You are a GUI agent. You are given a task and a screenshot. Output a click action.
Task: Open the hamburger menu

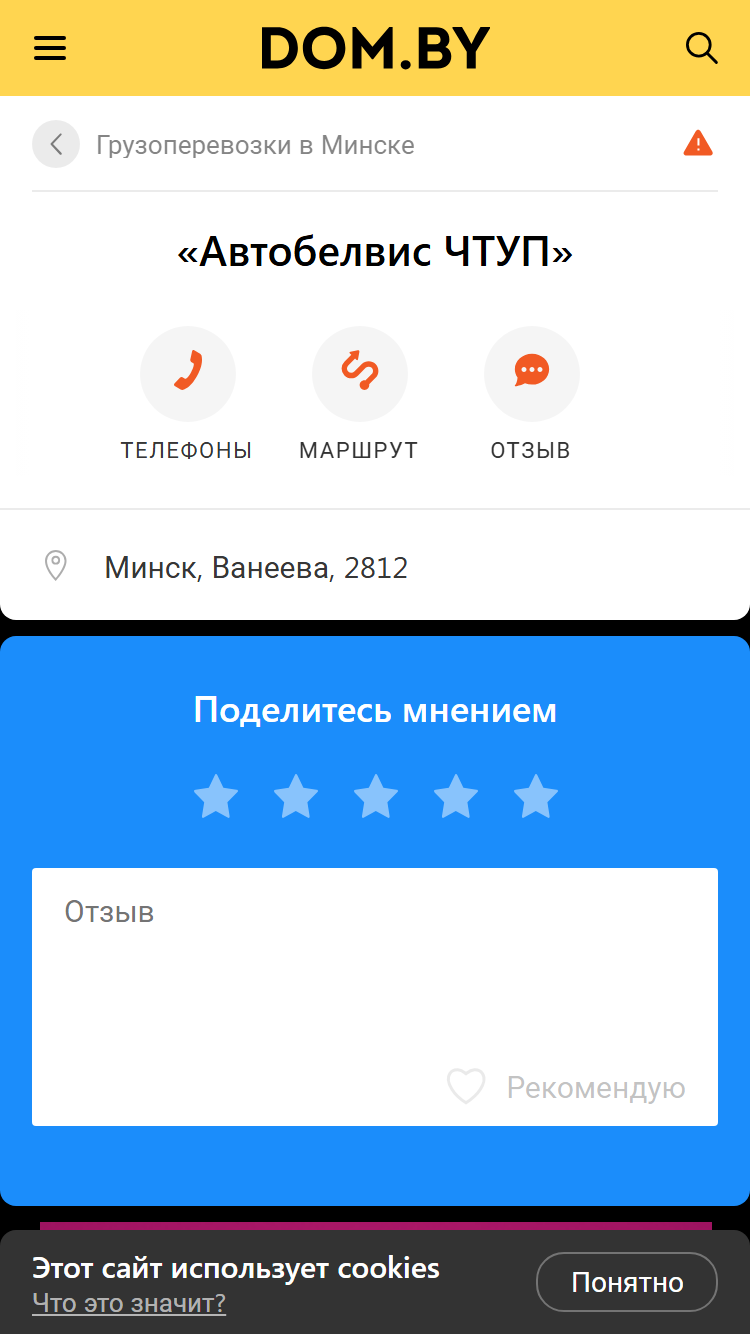click(x=50, y=48)
